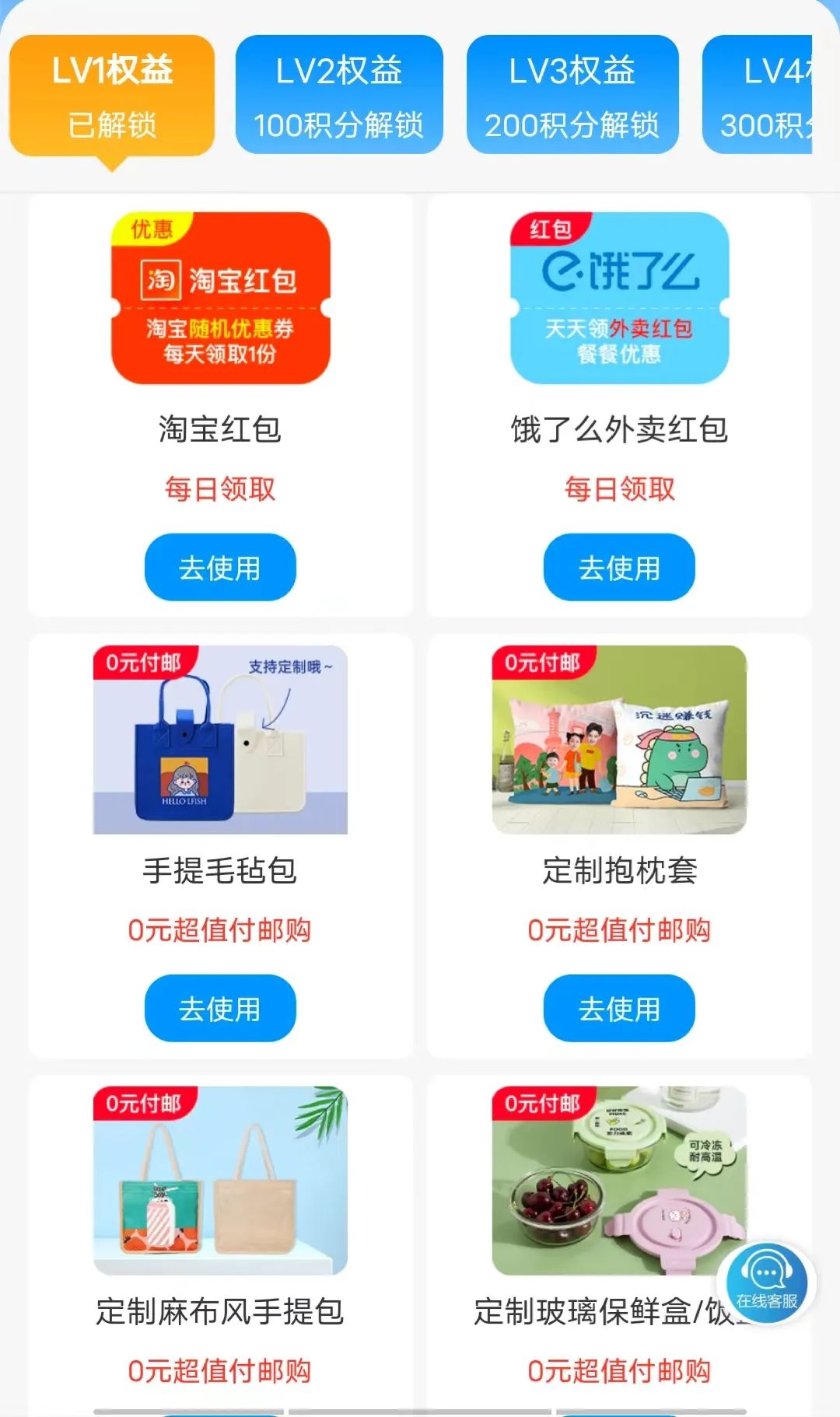View the 定制麻布风手提包 product image
Image resolution: width=840 pixels, height=1417 pixels.
220,1181
